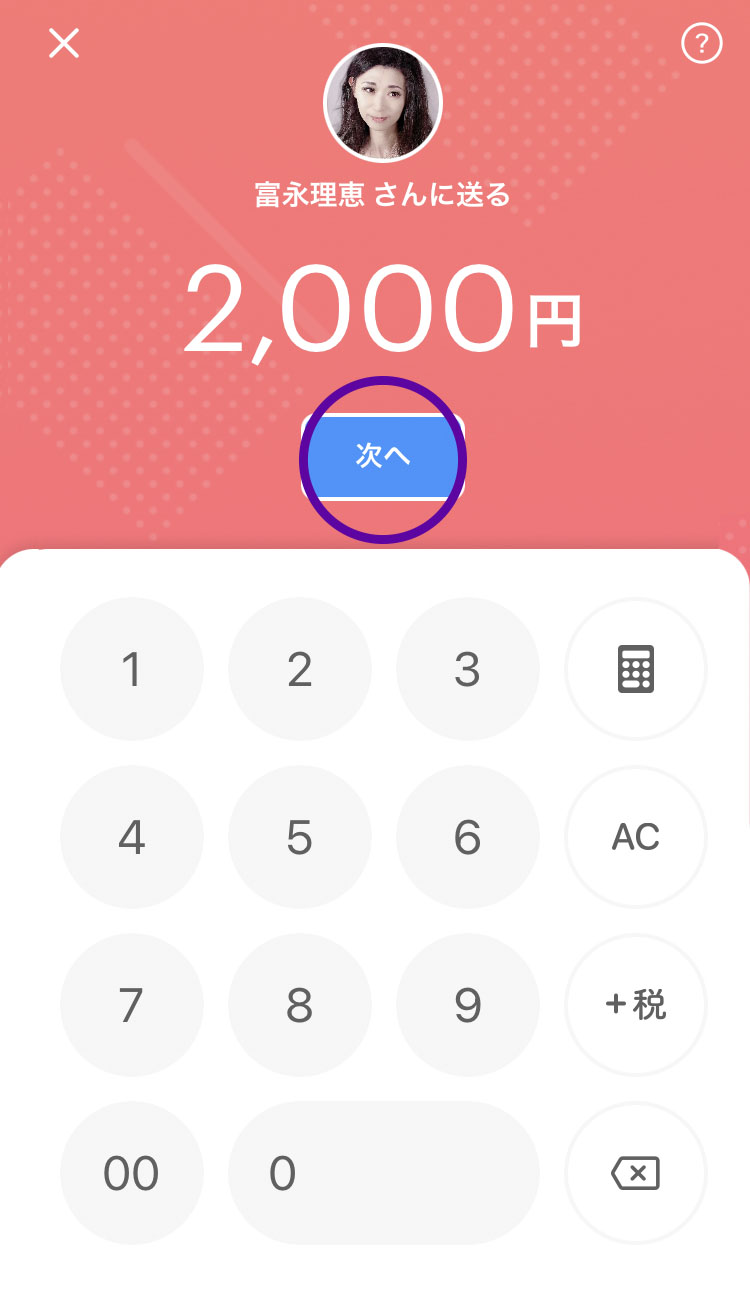Add tax with the +税 key
Viewport: 750px width, 1293px height.
[636, 1006]
